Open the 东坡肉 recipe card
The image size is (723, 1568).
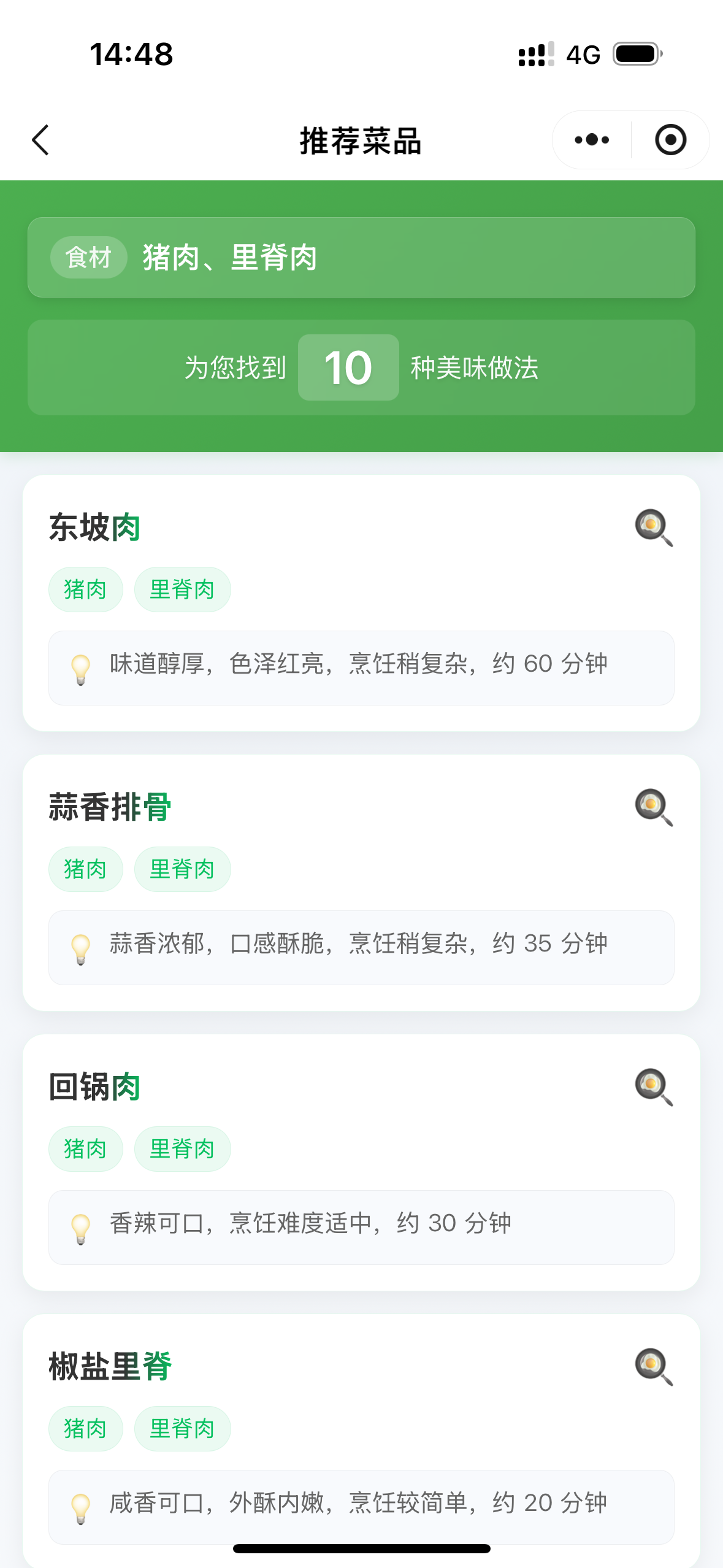pos(361,603)
